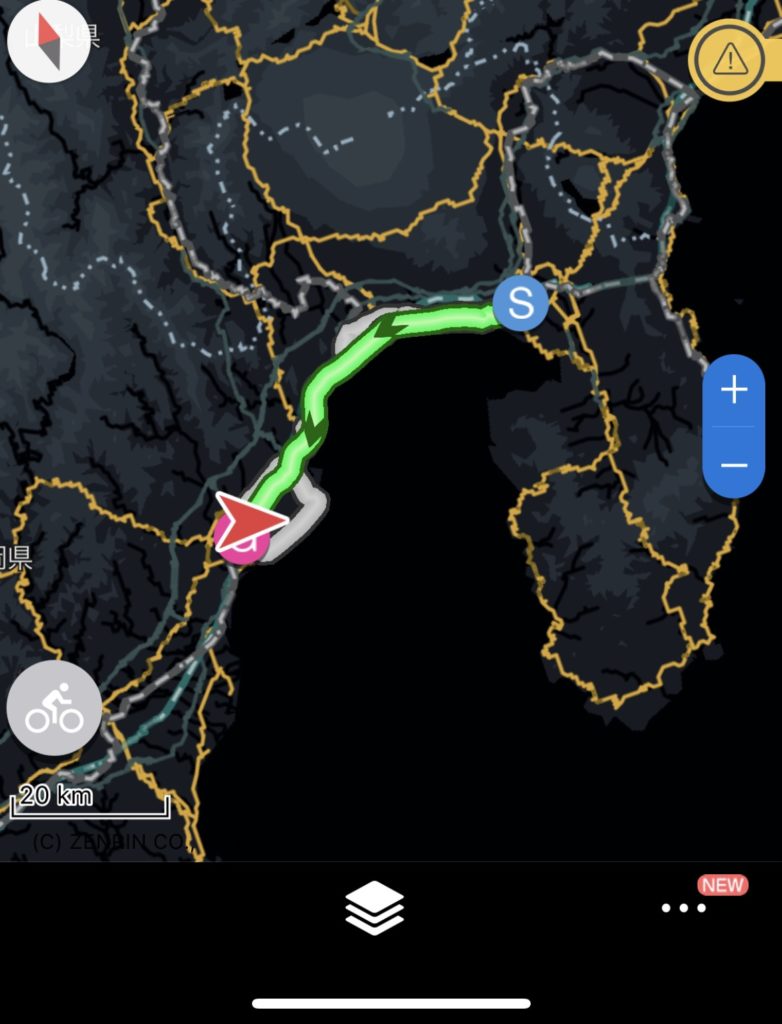Tap the start point S marker

[521, 303]
